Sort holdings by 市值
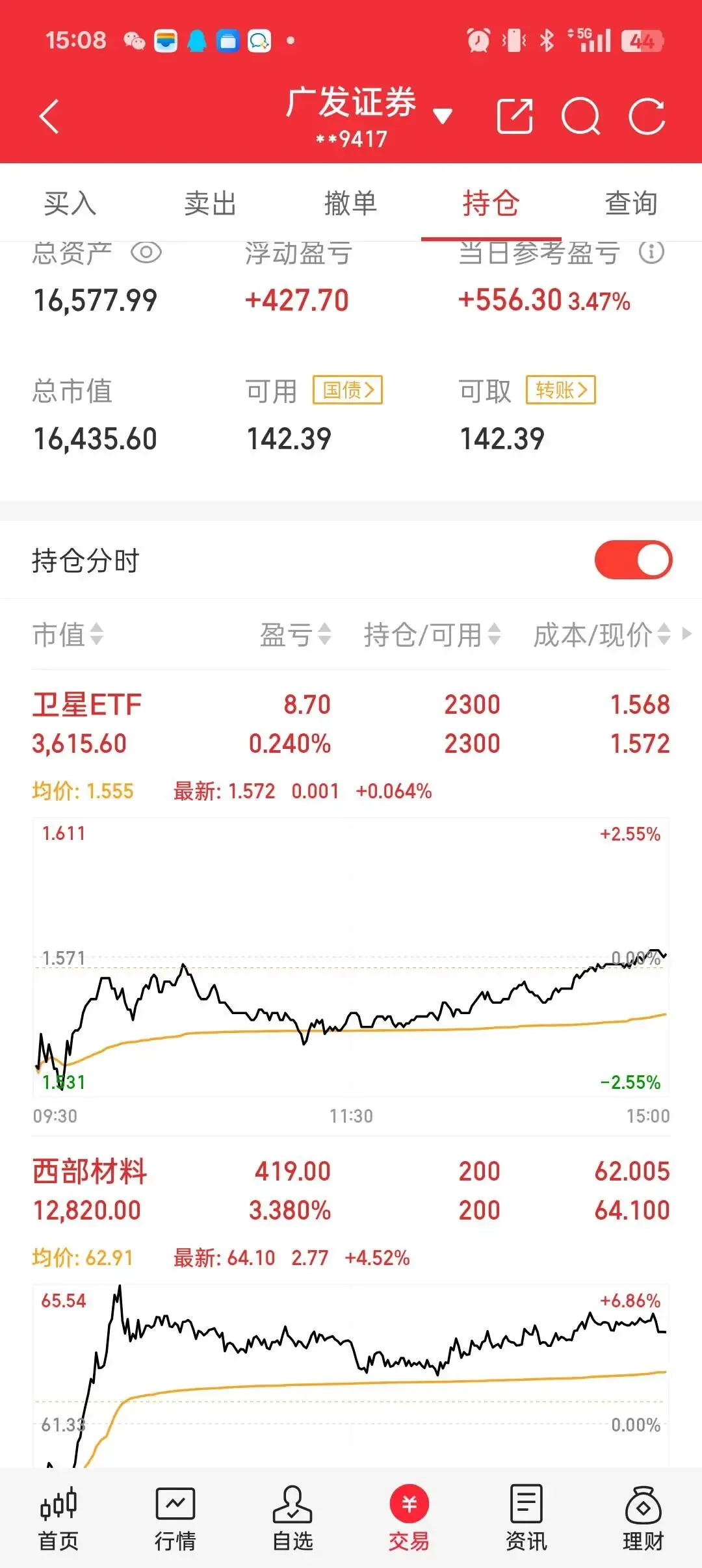This screenshot has width=702, height=1568. point(68,634)
